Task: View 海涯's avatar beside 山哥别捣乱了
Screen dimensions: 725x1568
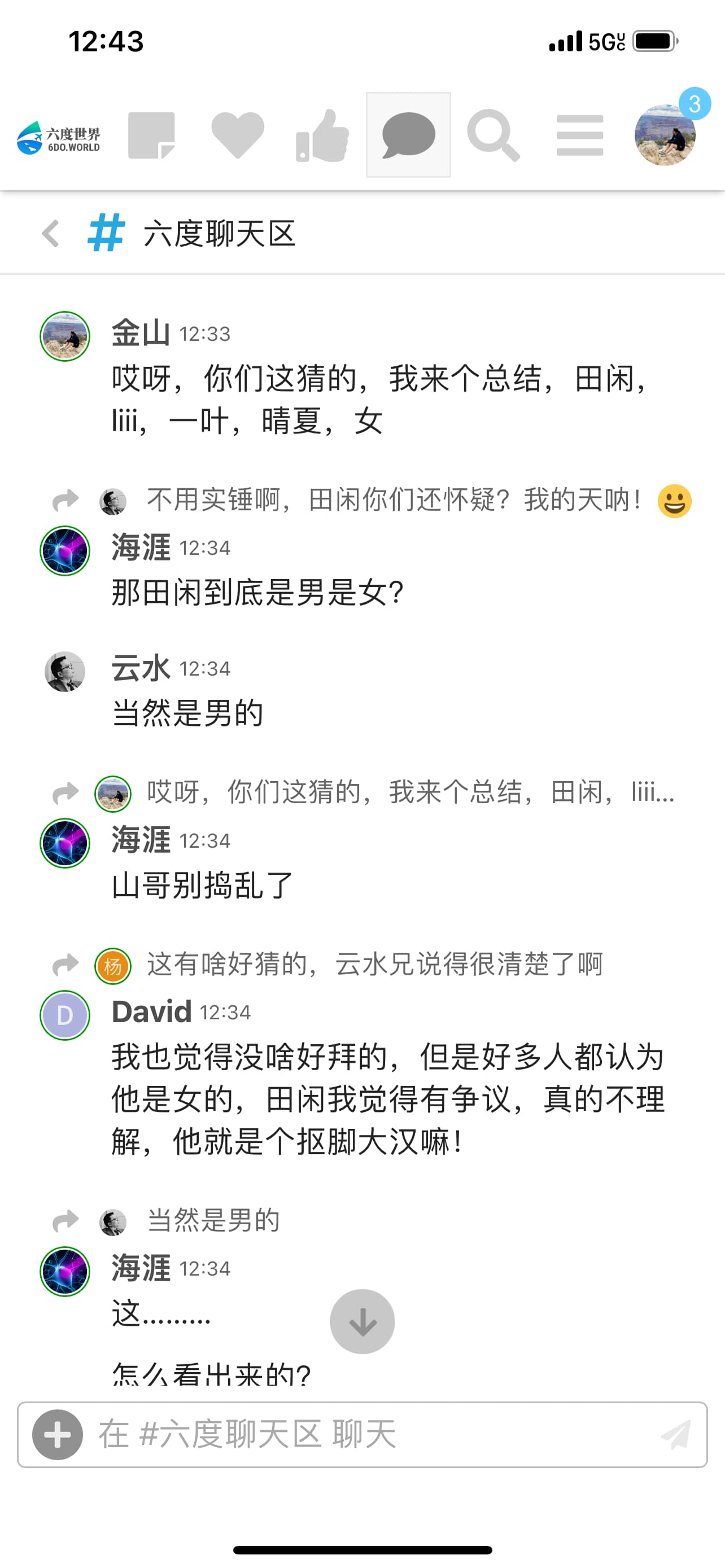Action: pos(64,843)
